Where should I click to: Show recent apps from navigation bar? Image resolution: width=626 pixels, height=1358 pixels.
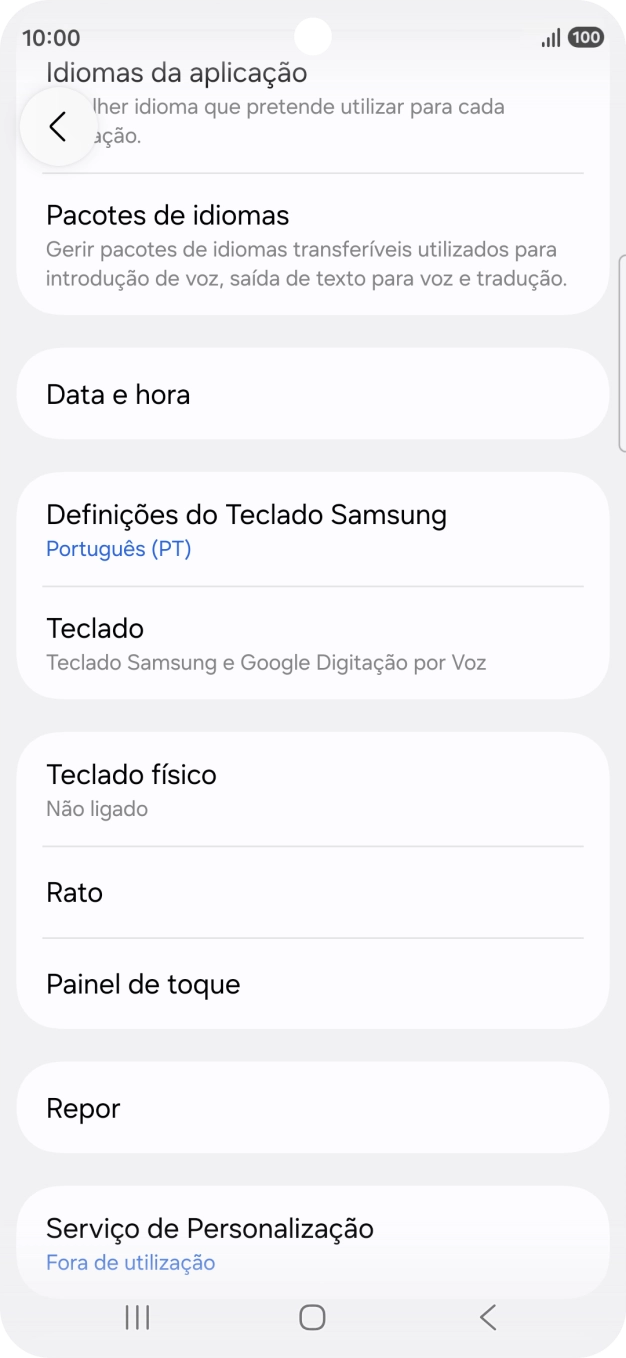[138, 1318]
